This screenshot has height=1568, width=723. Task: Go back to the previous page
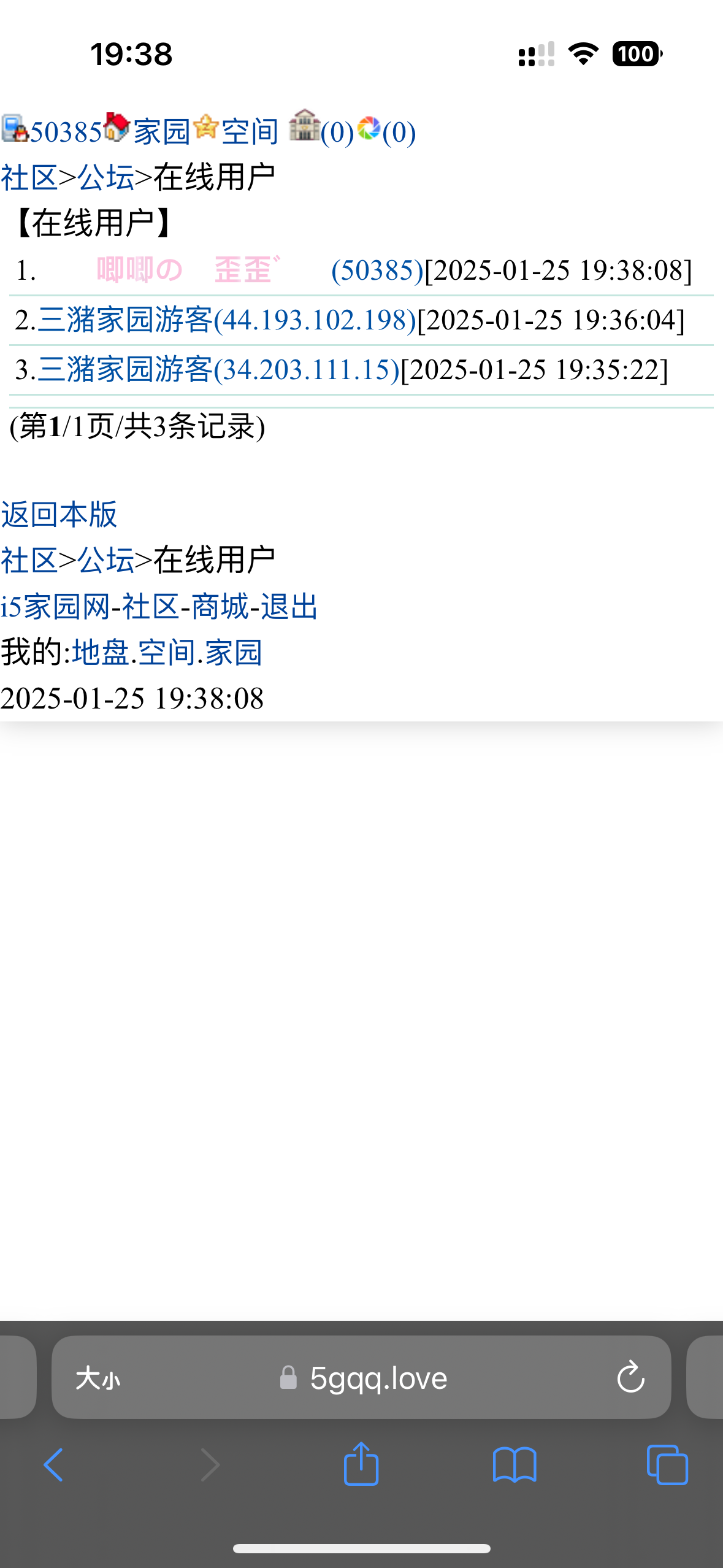click(54, 1464)
